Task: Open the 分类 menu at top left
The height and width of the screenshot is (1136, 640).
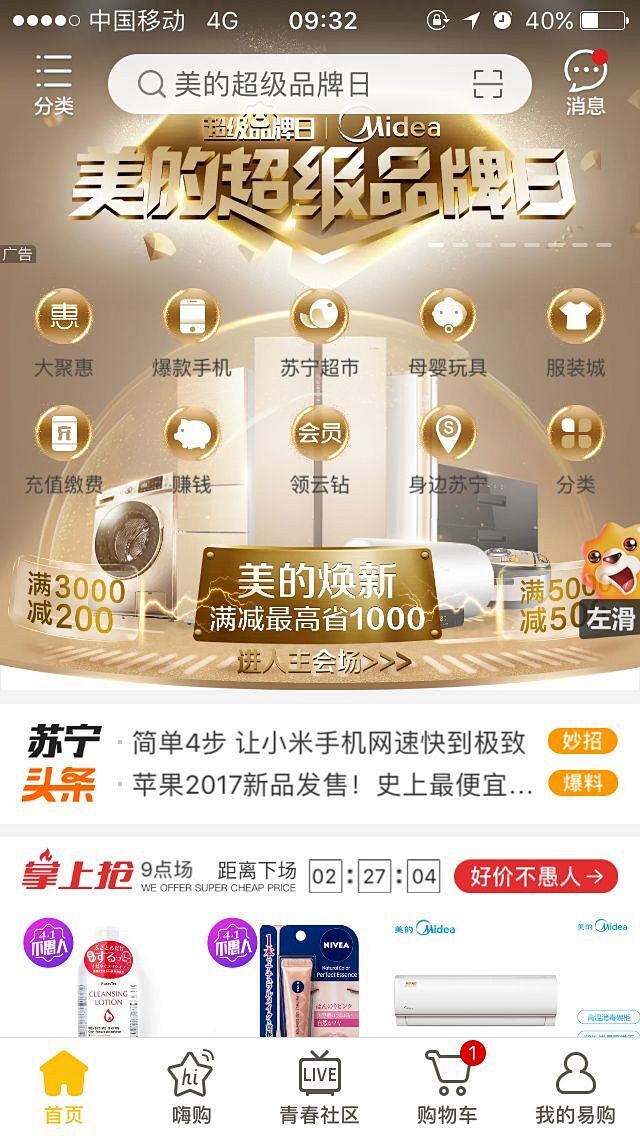Action: point(54,84)
